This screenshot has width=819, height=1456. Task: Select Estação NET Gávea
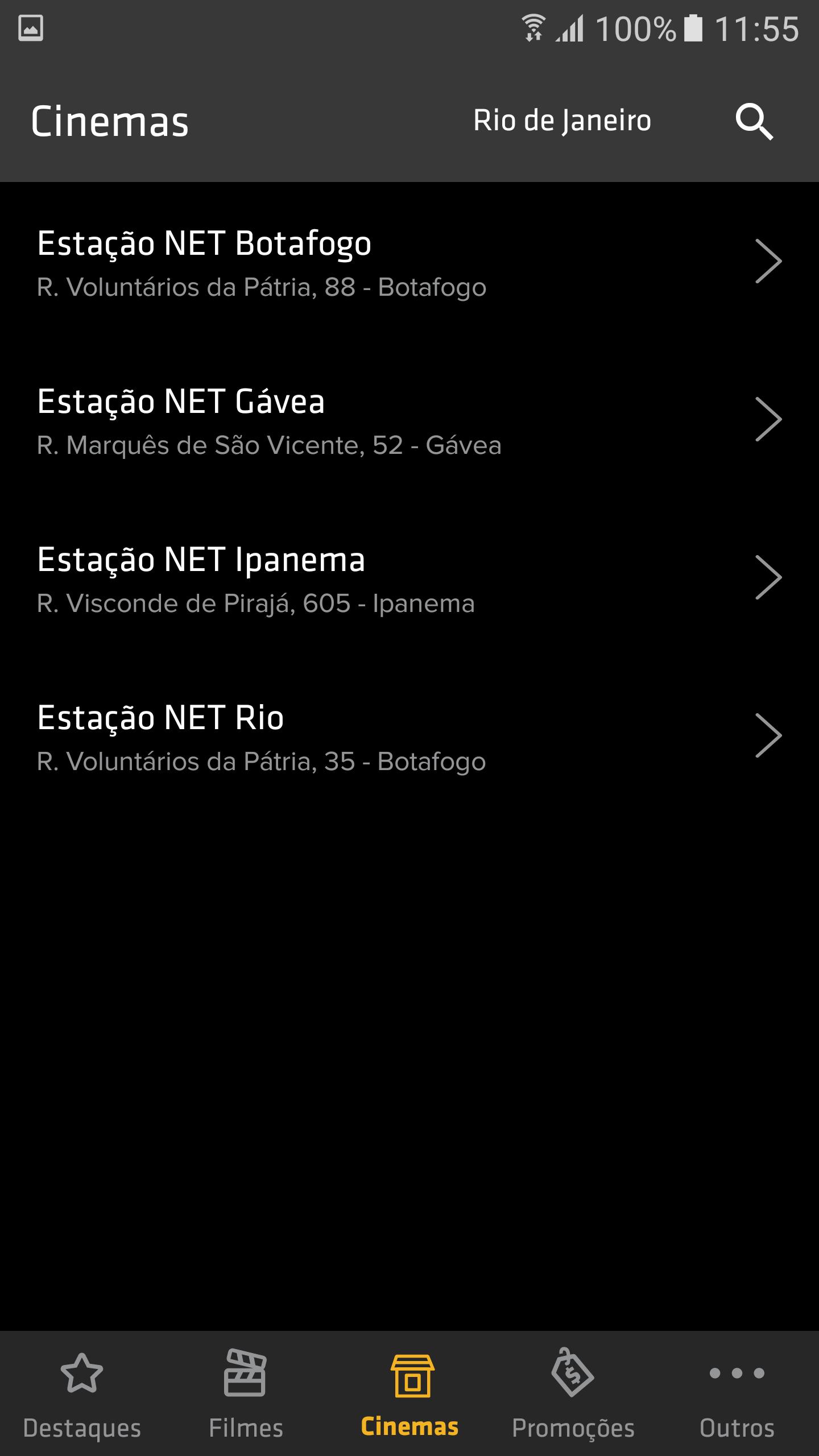click(409, 420)
